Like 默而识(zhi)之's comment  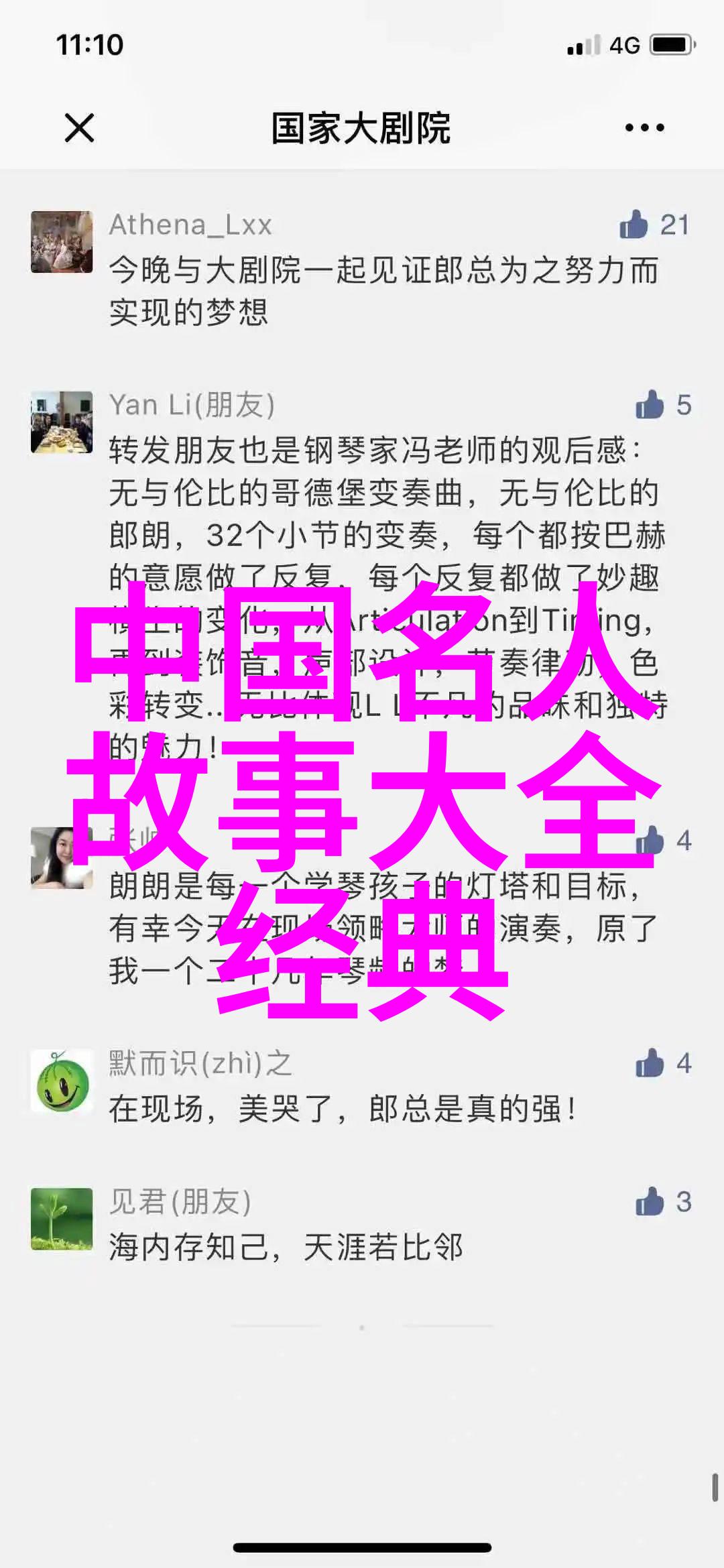click(649, 1063)
